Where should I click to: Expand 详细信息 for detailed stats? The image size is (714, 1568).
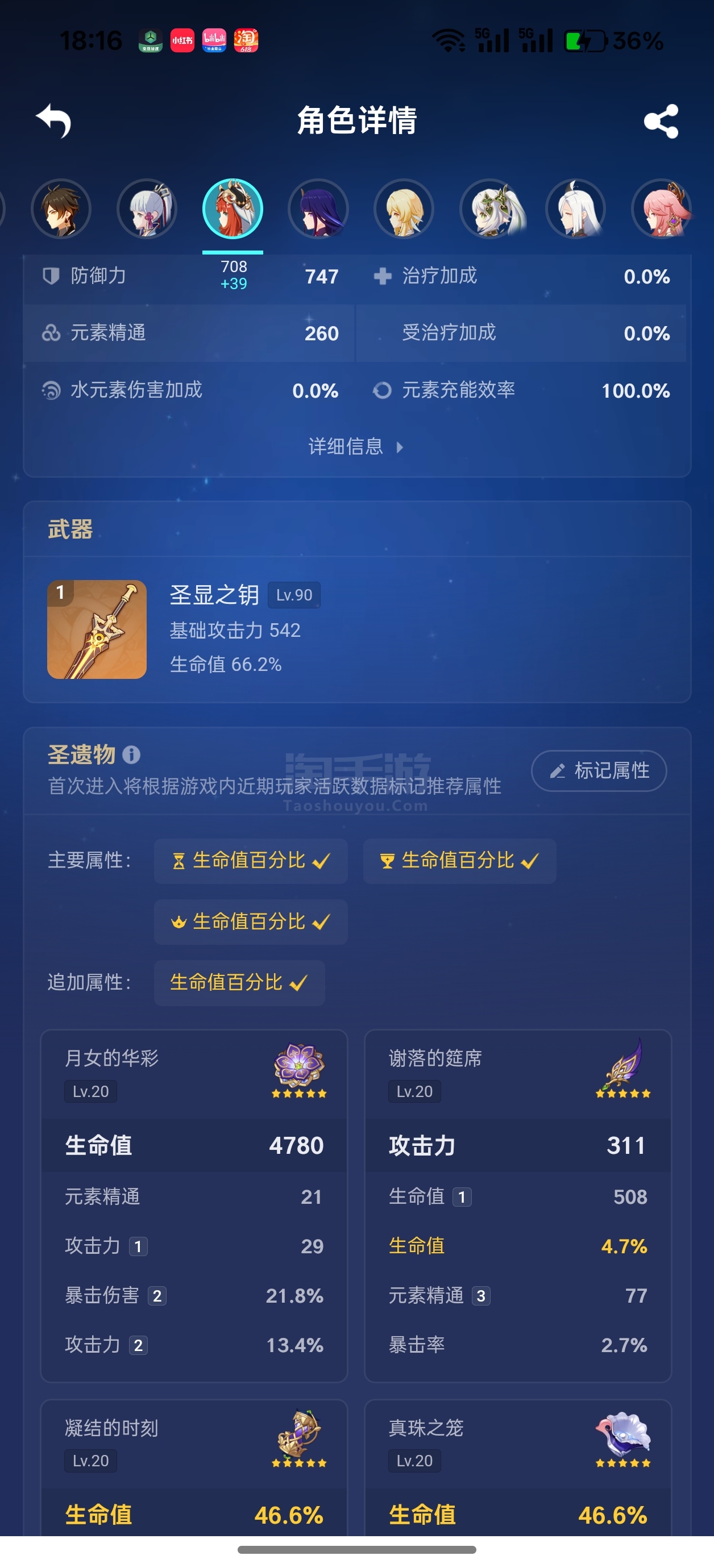point(356,447)
